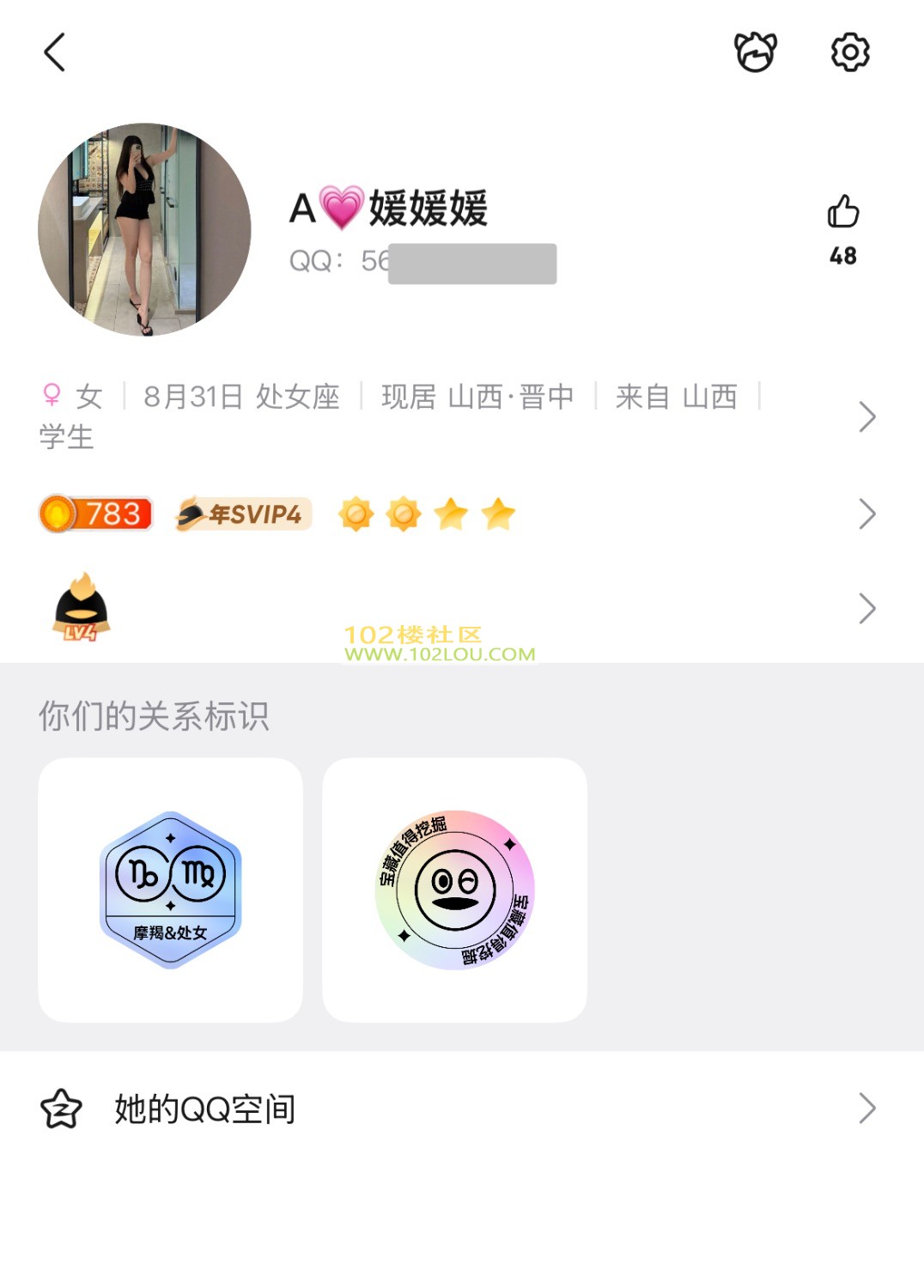The image size is (924, 1288).
Task: Open 她的QQ空间
Action: coord(462,1109)
